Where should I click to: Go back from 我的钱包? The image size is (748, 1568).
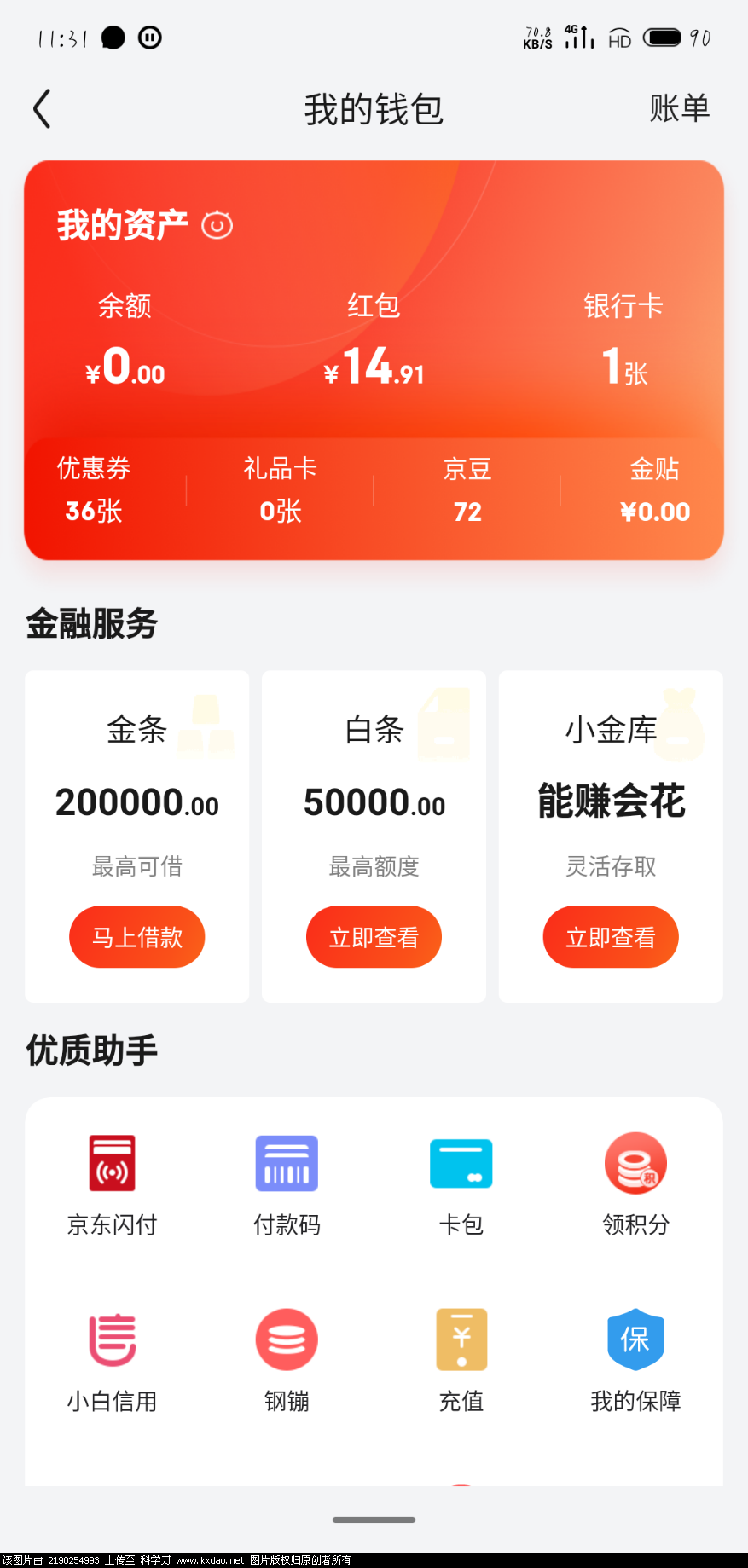tap(43, 109)
